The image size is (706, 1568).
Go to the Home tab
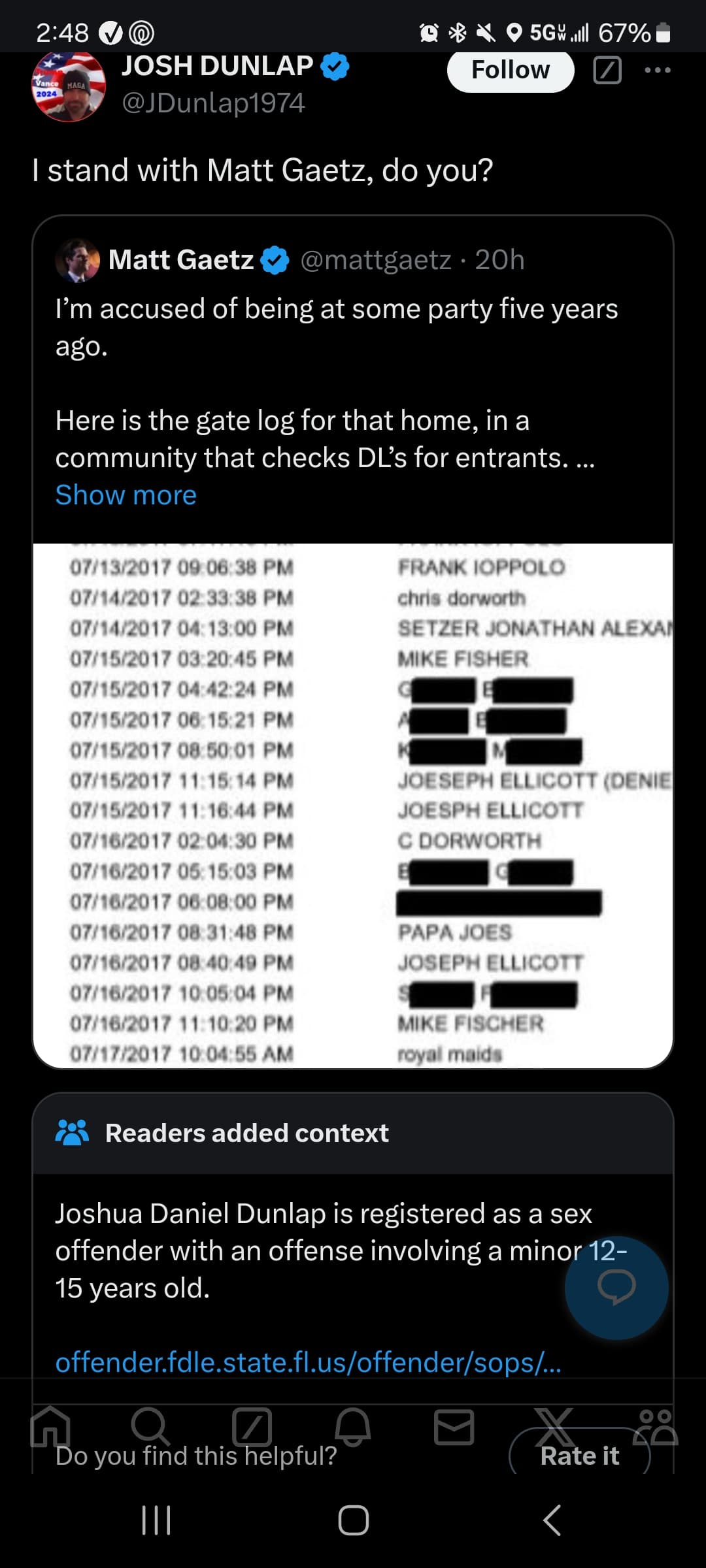(50, 1427)
